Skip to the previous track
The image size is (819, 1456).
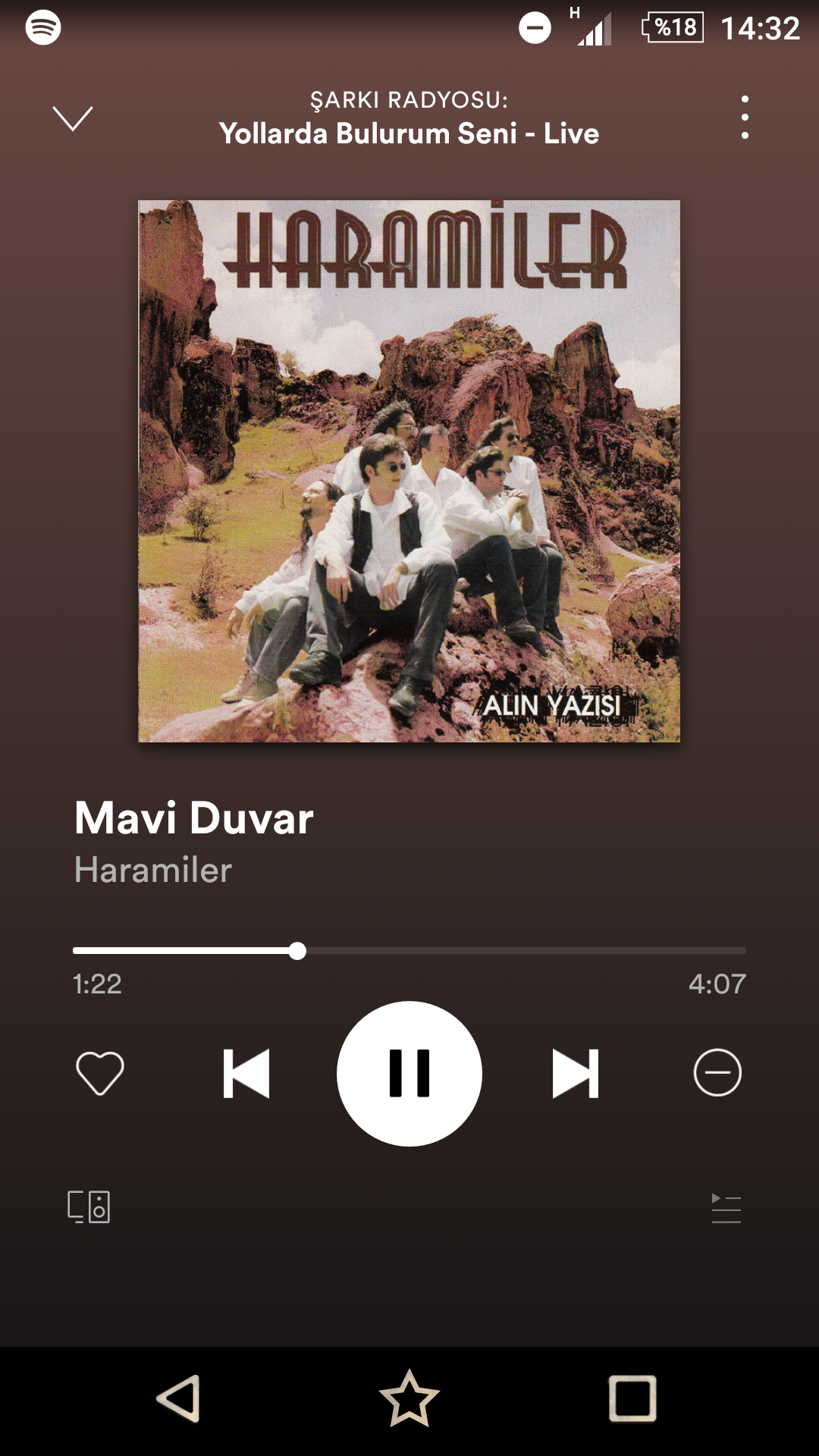(246, 1073)
